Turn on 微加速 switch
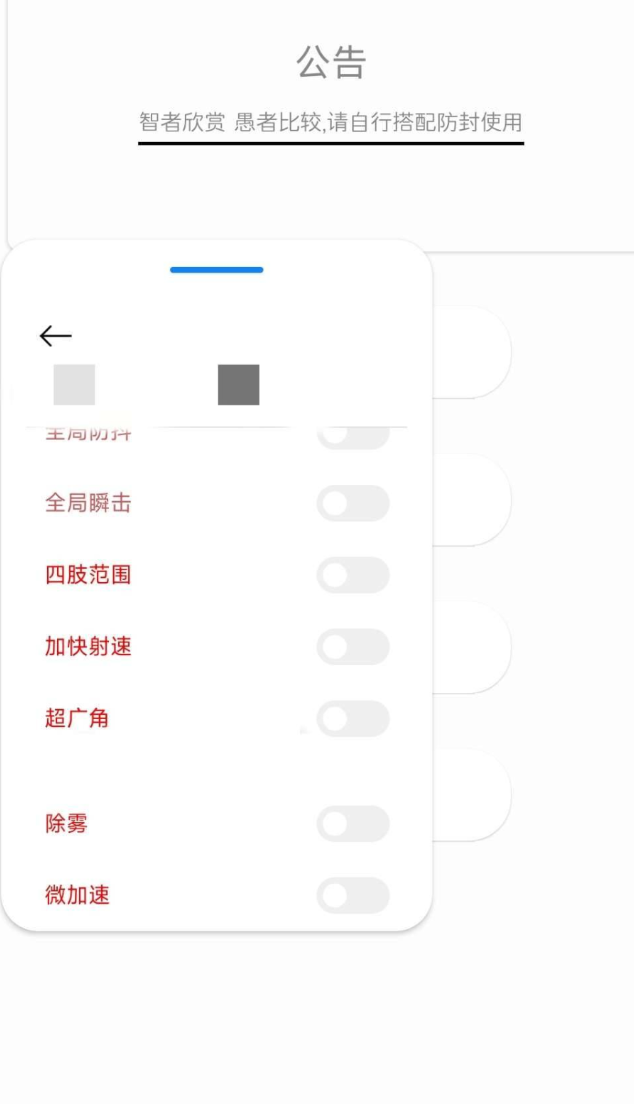Image resolution: width=634 pixels, height=1104 pixels. tap(352, 895)
